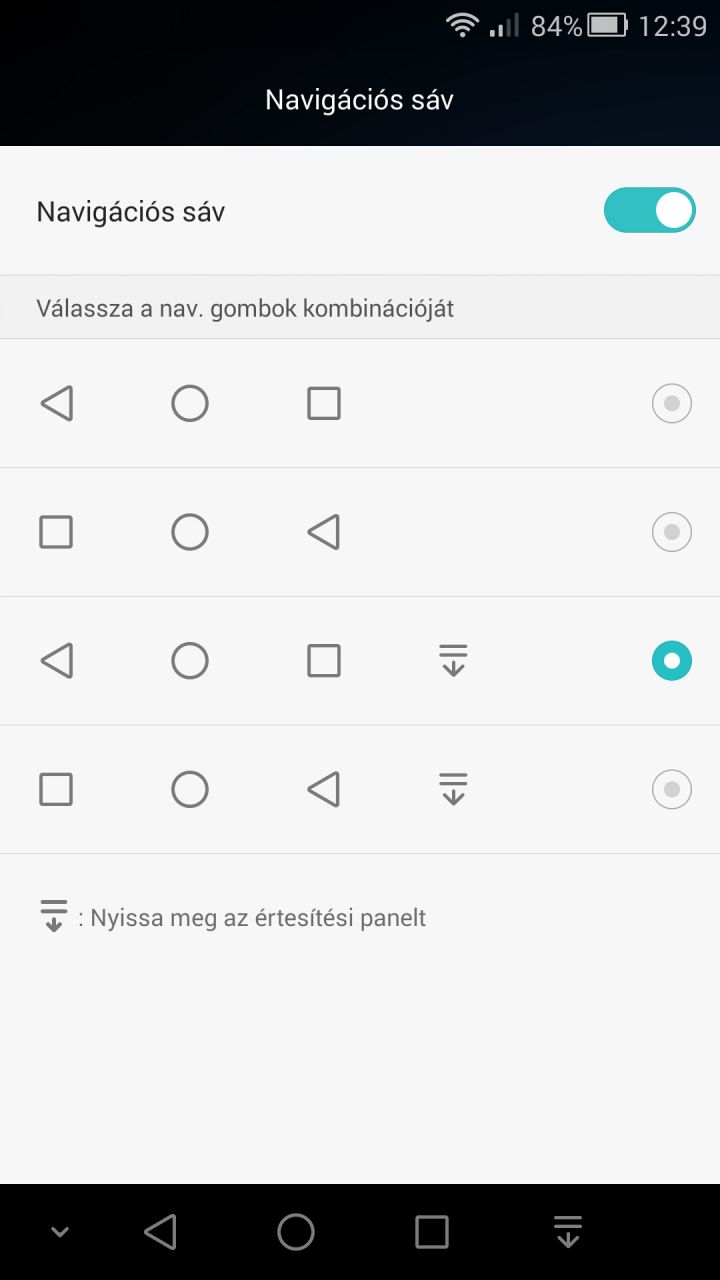720x1280 pixels.
Task: Open notification panel from navigation bar
Action: pos(567,1232)
